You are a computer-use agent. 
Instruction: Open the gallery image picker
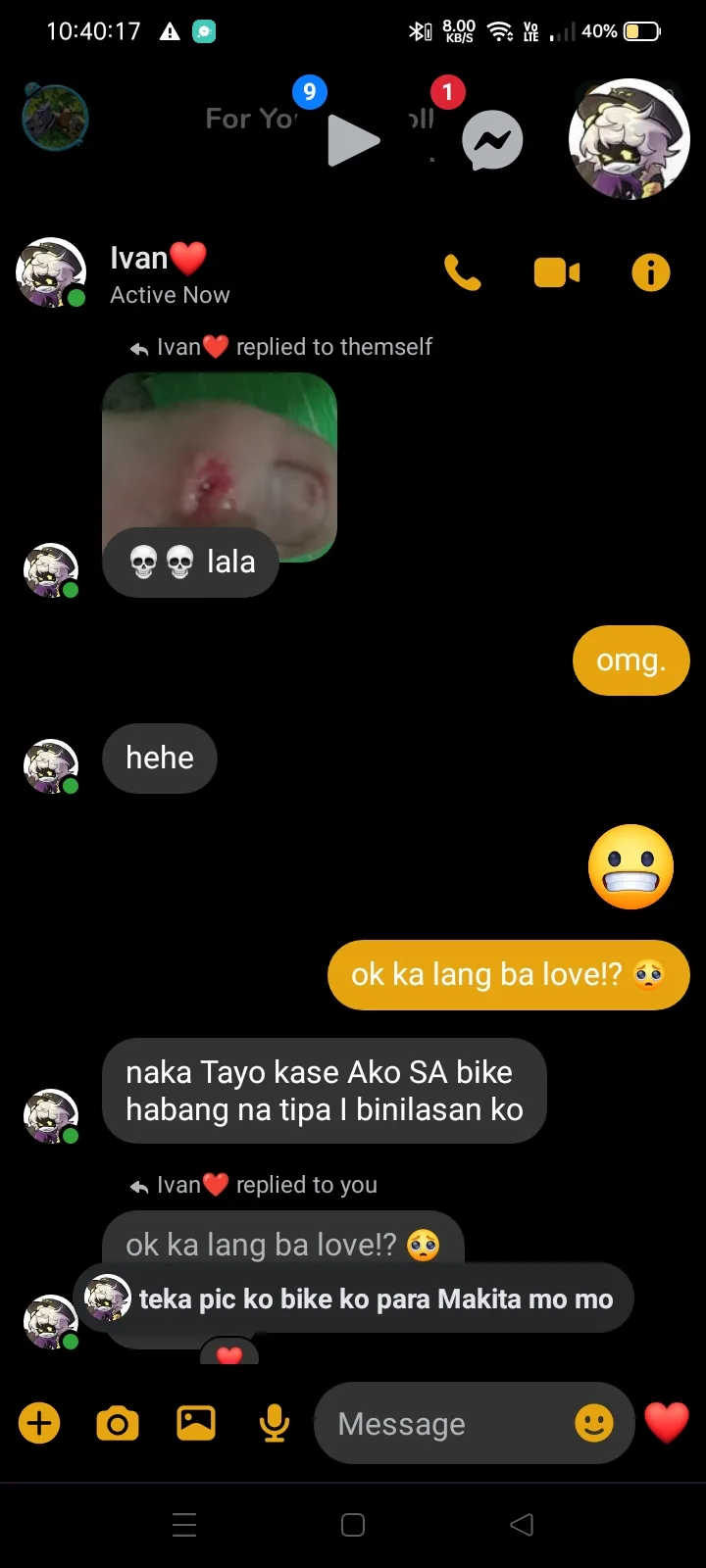coord(196,1423)
